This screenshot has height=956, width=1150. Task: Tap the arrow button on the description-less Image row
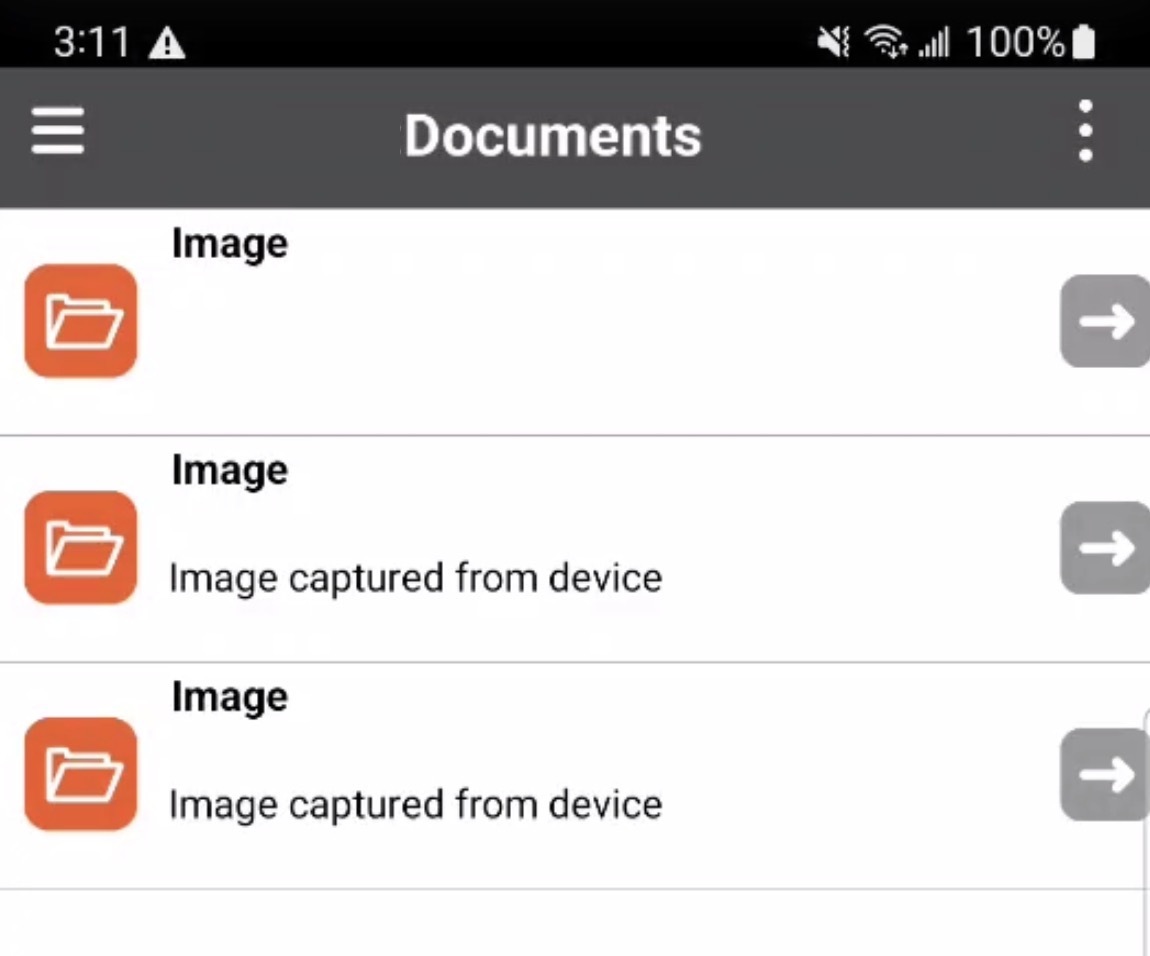1105,321
